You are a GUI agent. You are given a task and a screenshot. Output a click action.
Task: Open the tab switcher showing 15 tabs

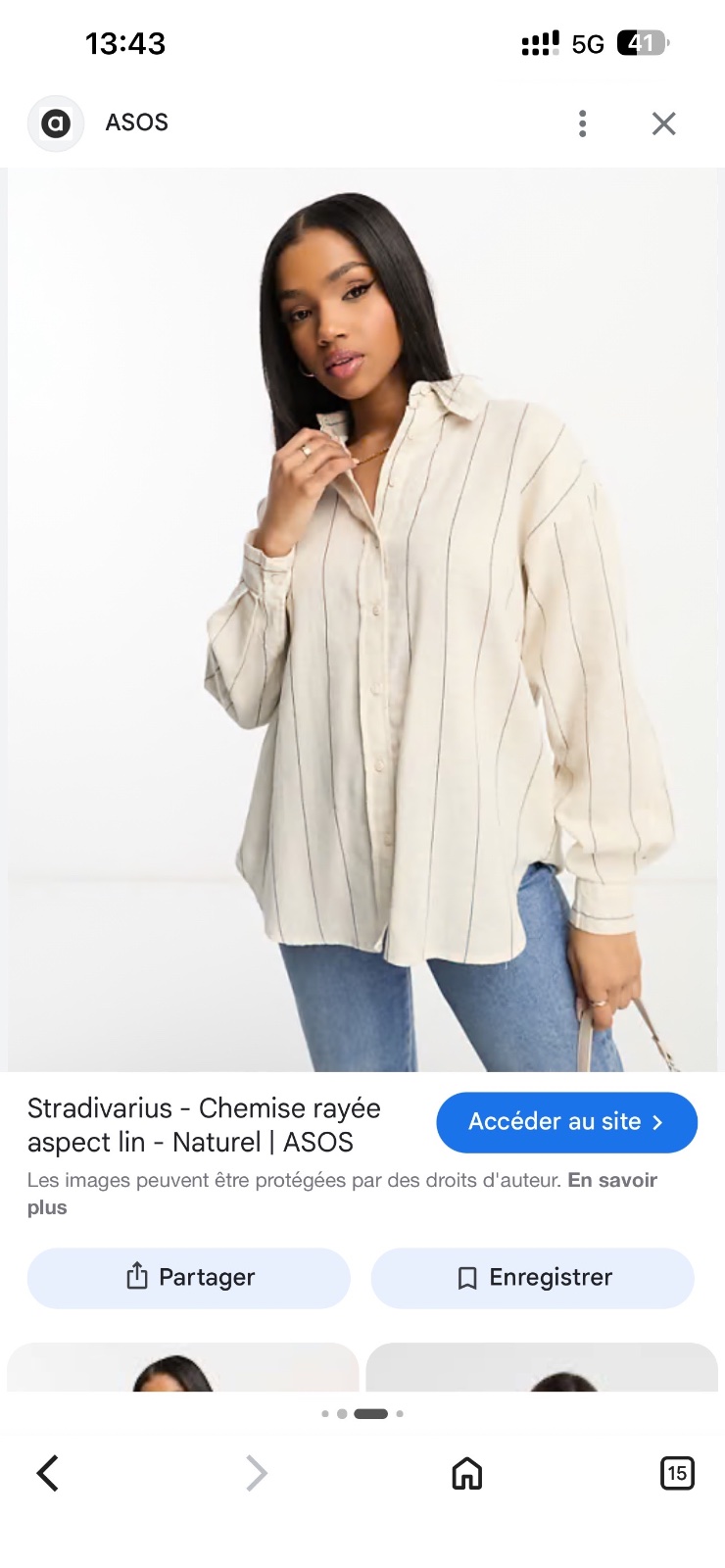coord(677,1473)
